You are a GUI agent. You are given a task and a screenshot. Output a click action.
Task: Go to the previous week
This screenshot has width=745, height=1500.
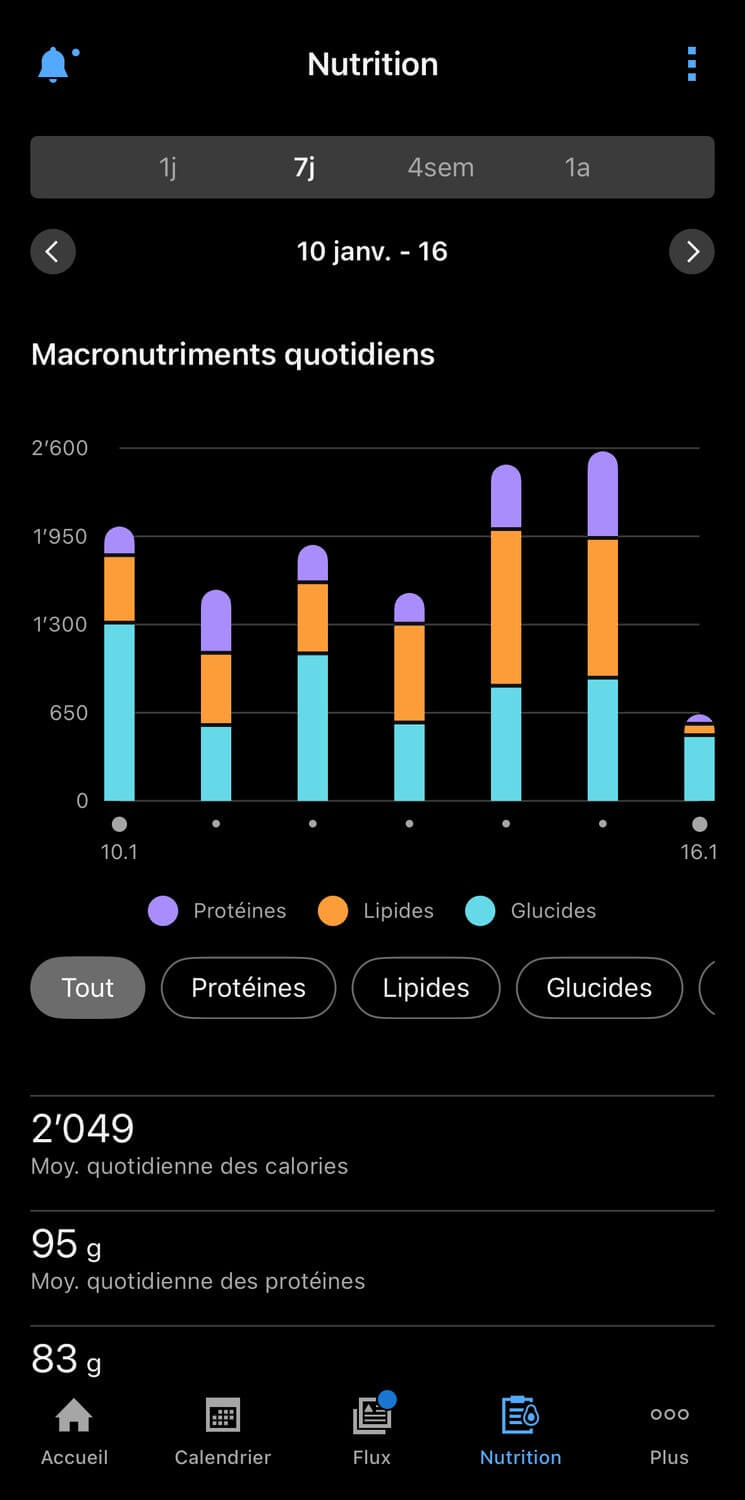(53, 251)
